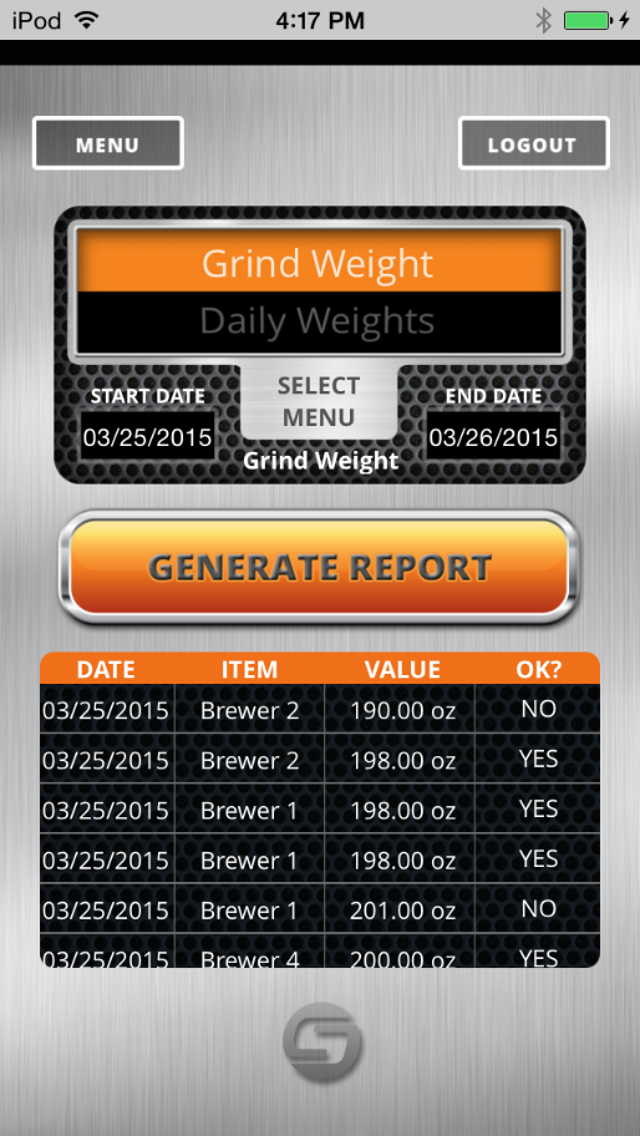Change the end date field
The image size is (640, 1136).
pos(494,437)
